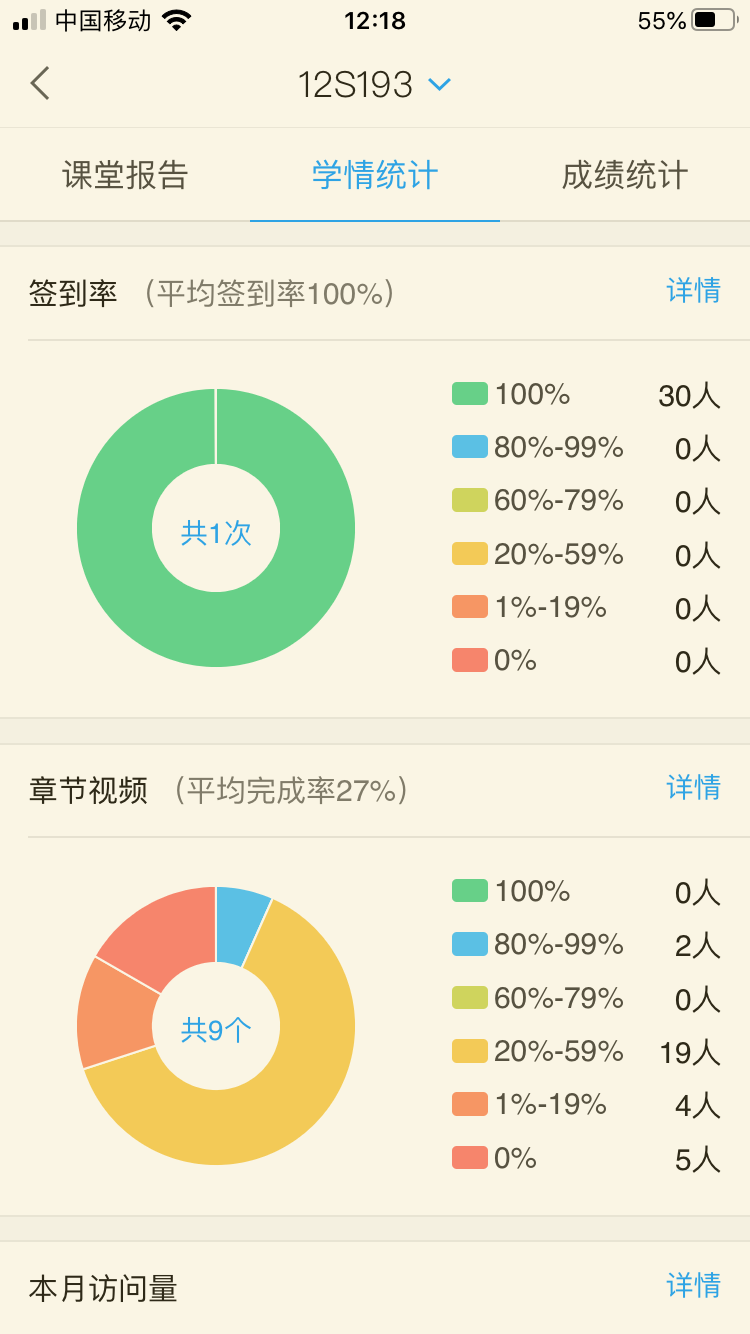
Task: Open the 12S193 class dropdown
Action: coord(375,85)
